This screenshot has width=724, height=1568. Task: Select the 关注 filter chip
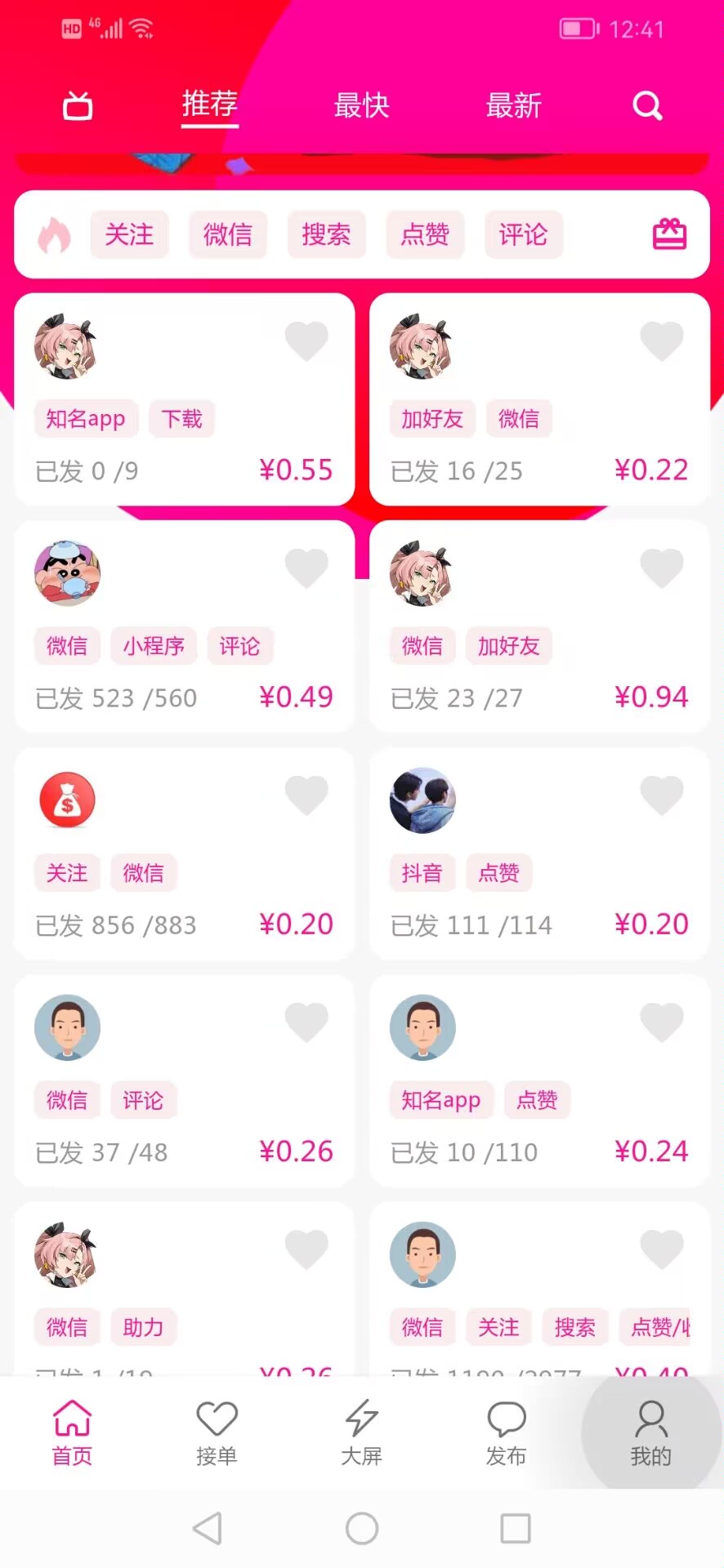coord(129,234)
